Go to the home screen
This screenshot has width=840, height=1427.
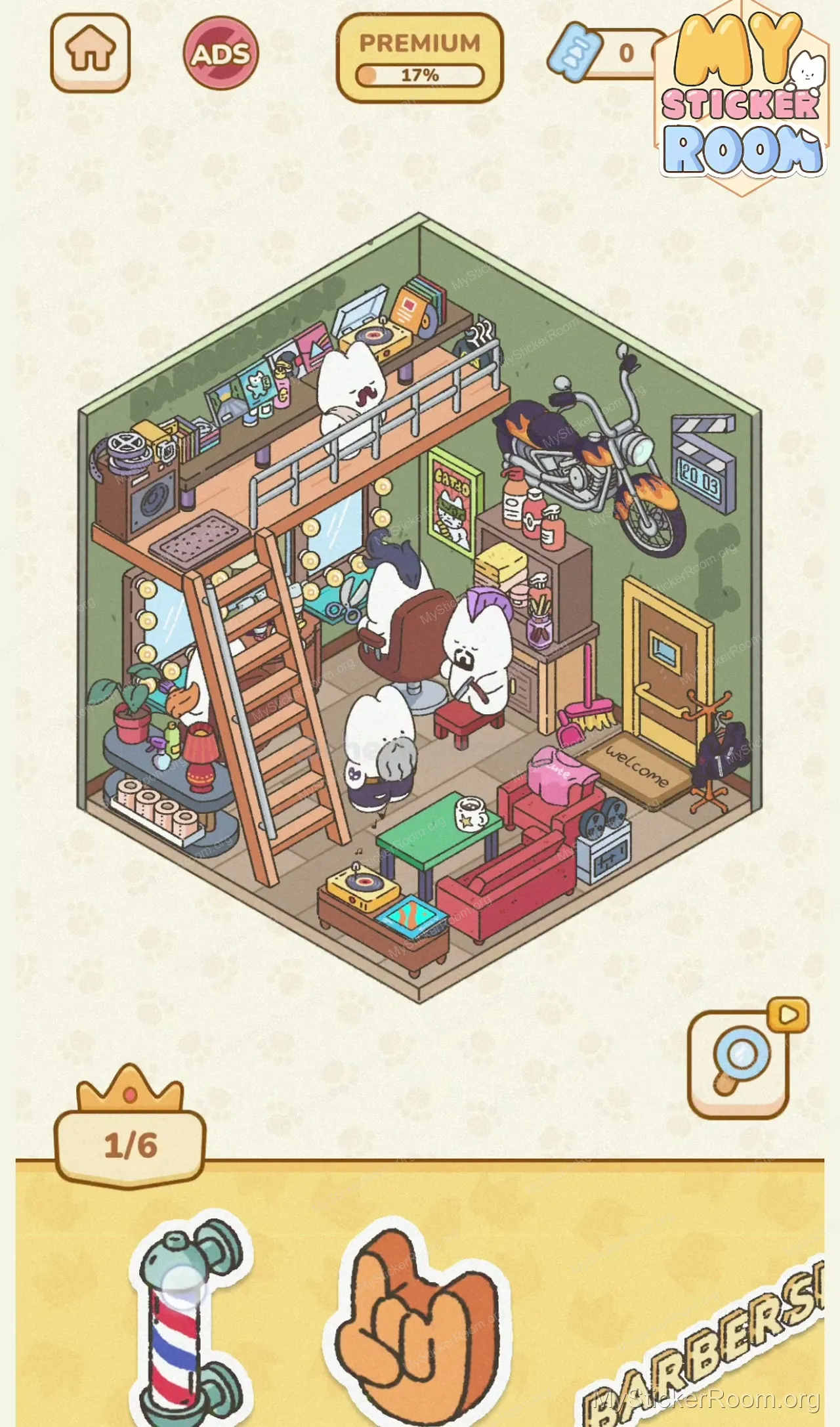[91, 53]
